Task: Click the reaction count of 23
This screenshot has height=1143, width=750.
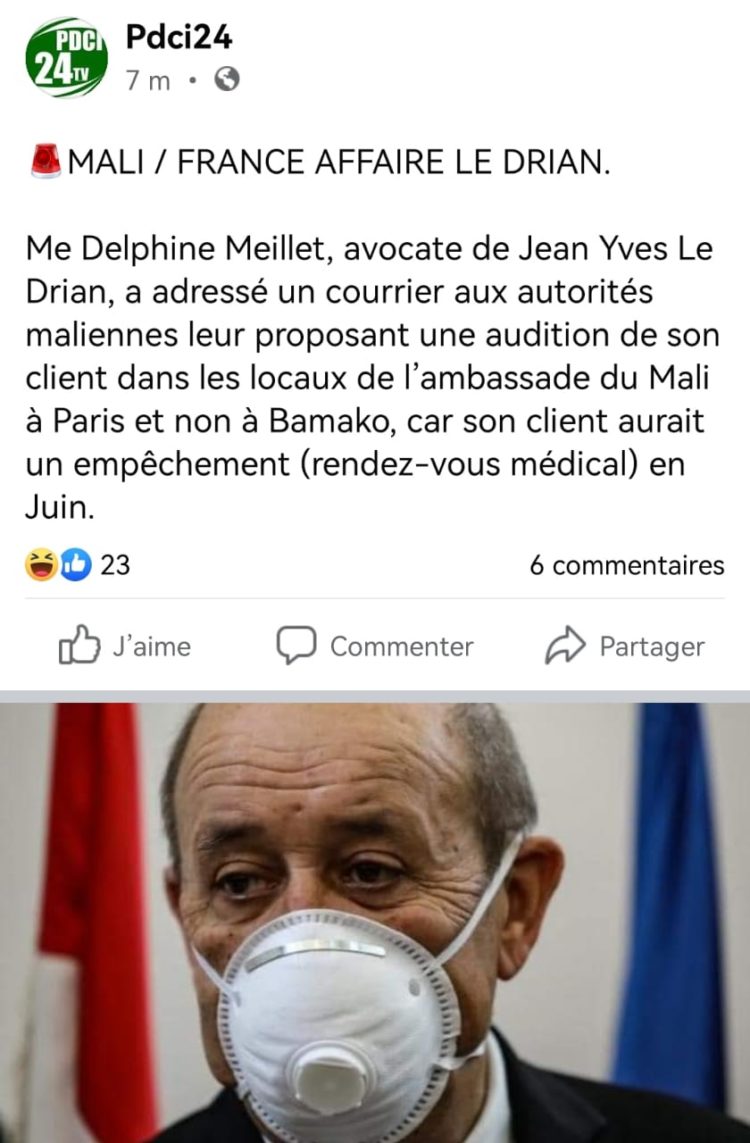Action: coord(116,565)
